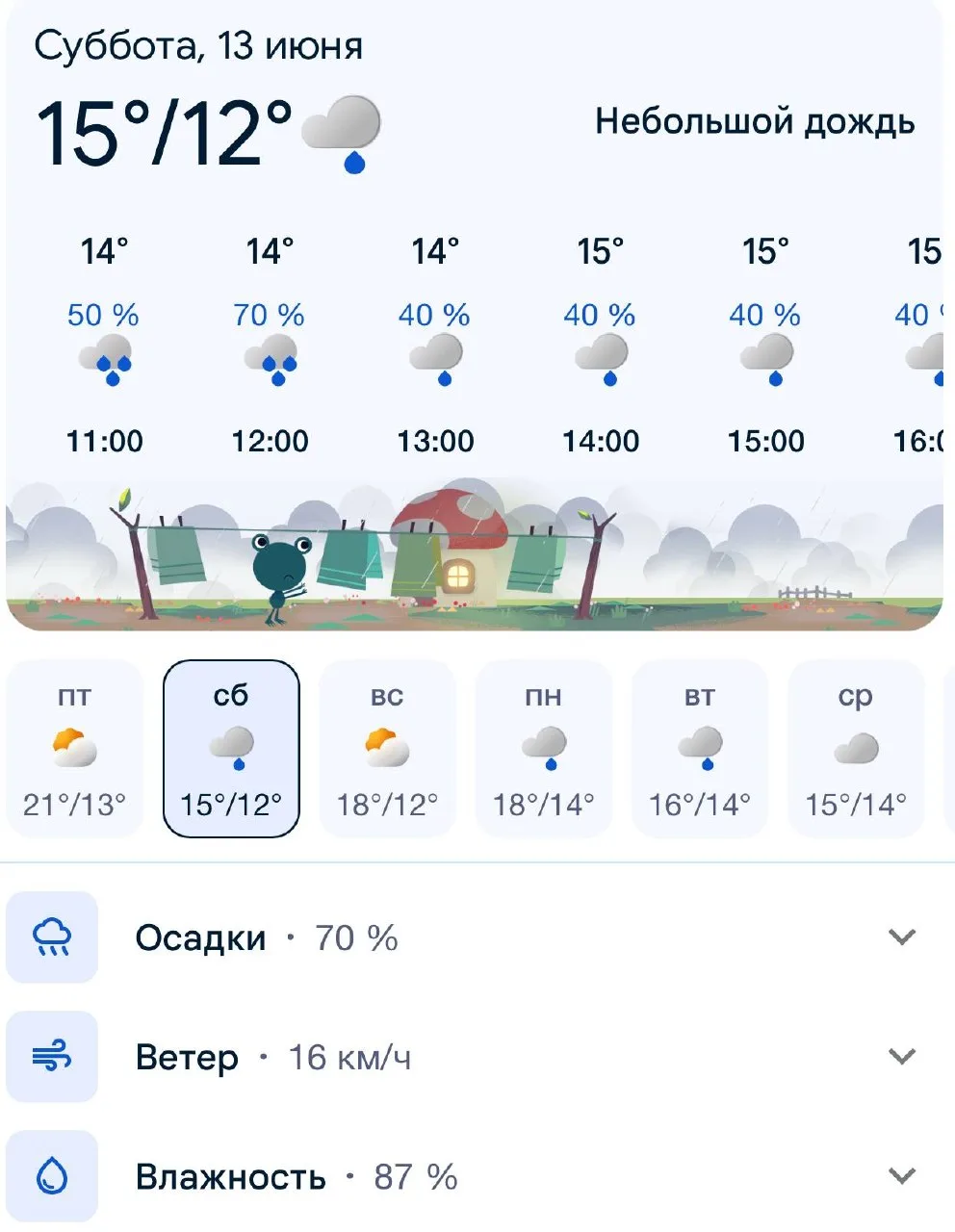Choose the ср forecast card
The width and height of the screenshot is (955, 1232).
click(x=856, y=749)
